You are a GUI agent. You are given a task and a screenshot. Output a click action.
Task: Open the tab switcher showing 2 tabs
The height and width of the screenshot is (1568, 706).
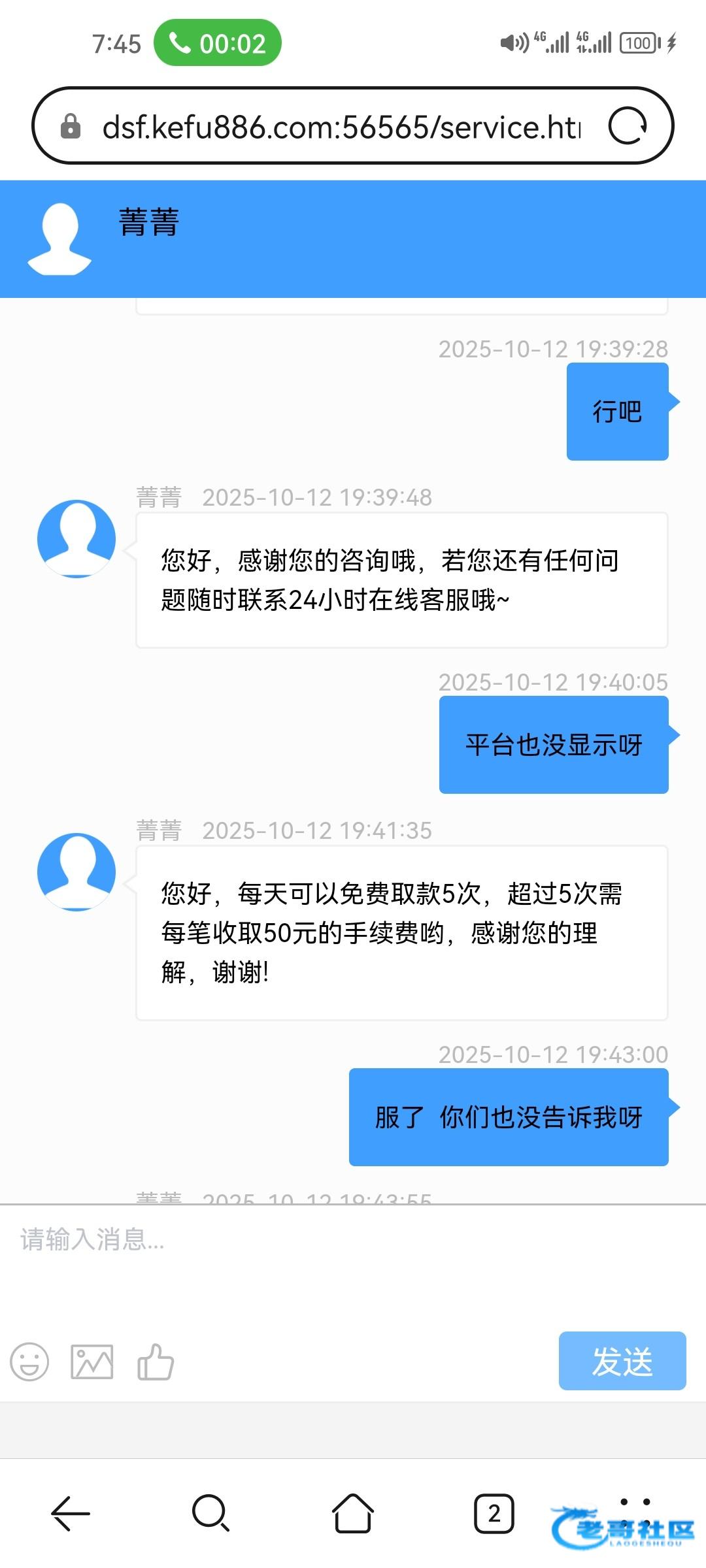pyautogui.click(x=494, y=1513)
